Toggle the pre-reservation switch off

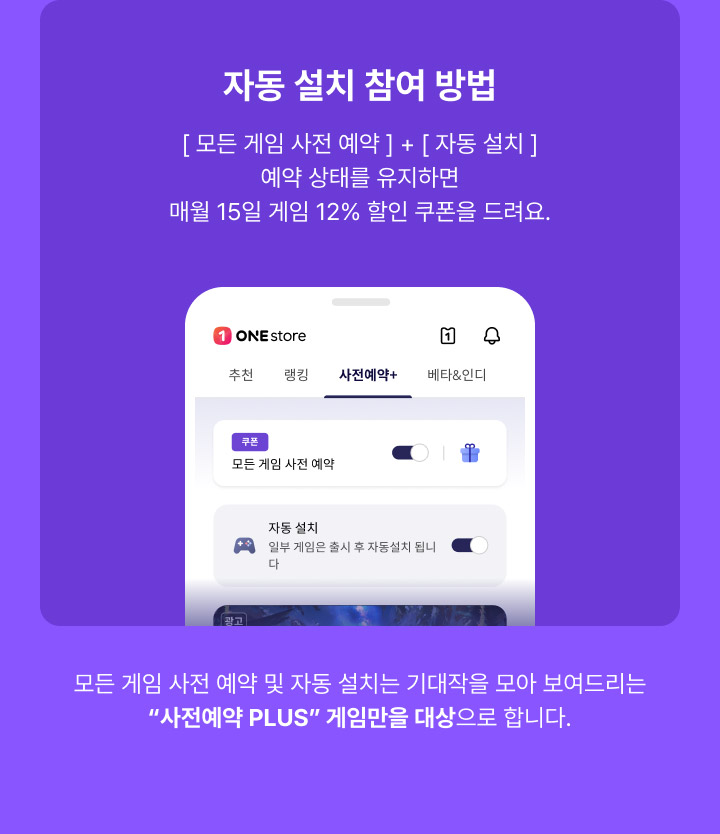pyautogui.click(x=410, y=452)
